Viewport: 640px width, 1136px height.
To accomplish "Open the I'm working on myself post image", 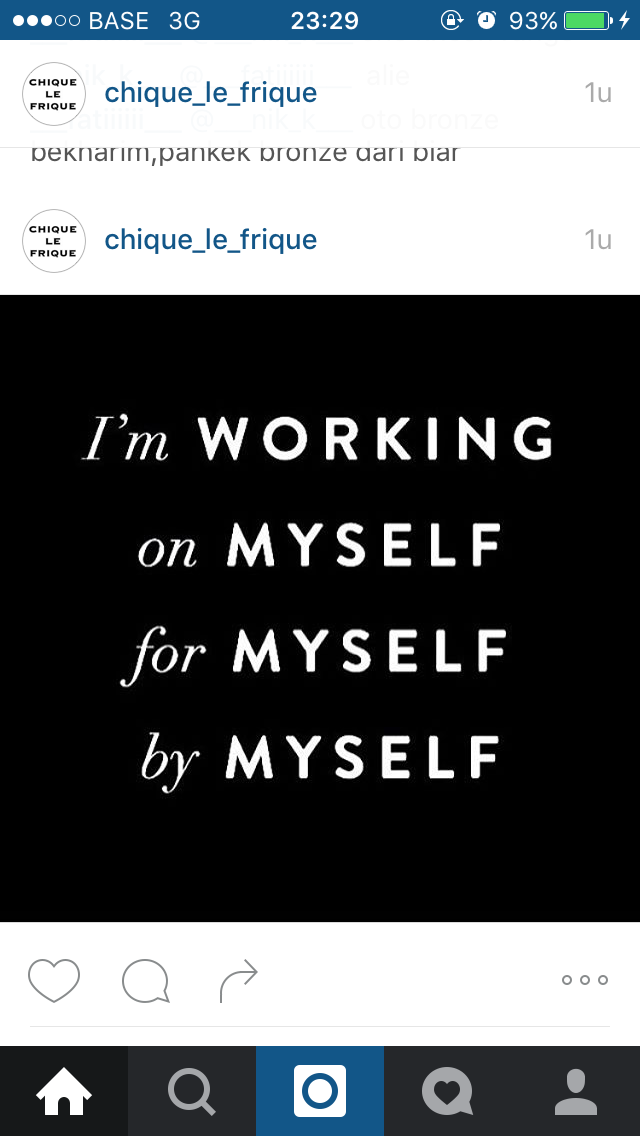I will [x=320, y=608].
